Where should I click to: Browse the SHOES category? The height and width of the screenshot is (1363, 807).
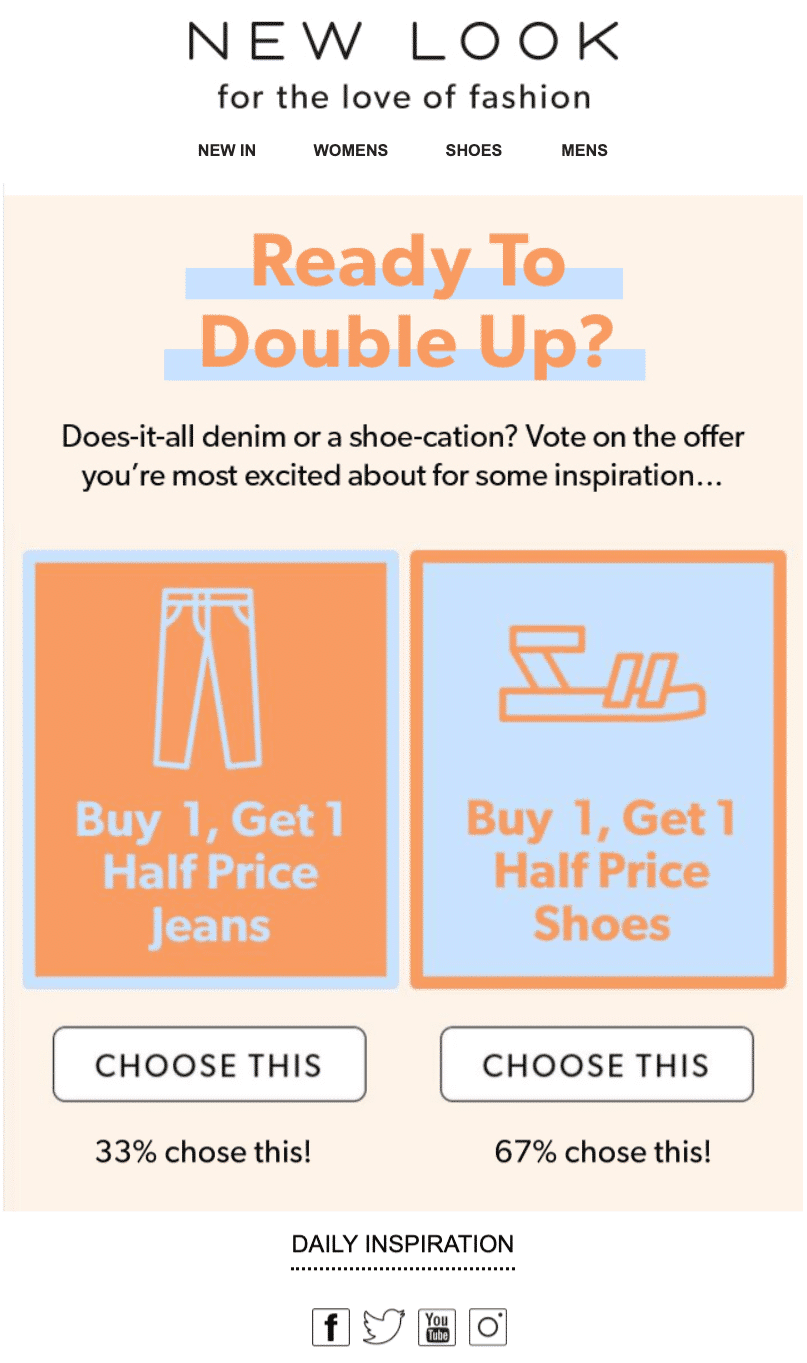point(473,150)
